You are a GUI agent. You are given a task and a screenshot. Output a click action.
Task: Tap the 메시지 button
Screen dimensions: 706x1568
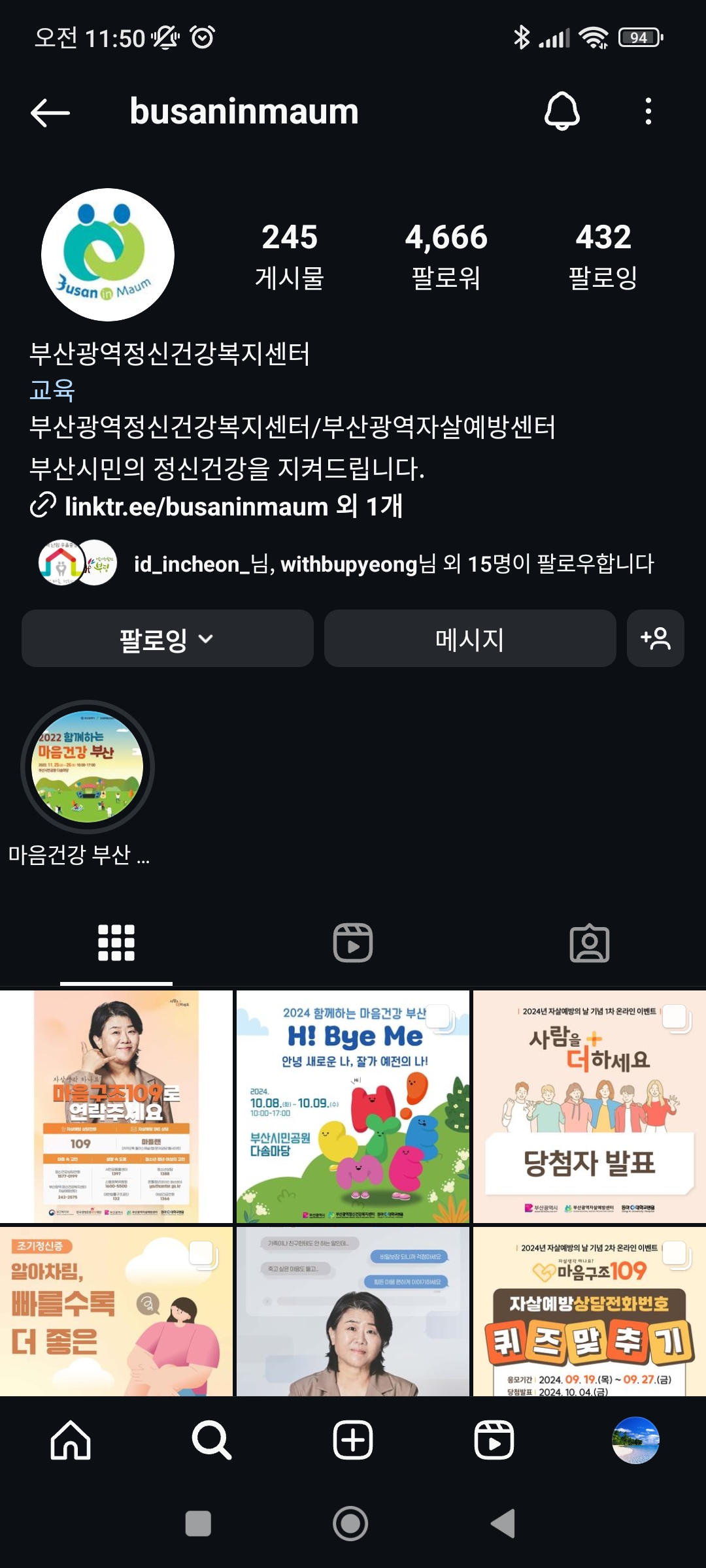(x=470, y=638)
